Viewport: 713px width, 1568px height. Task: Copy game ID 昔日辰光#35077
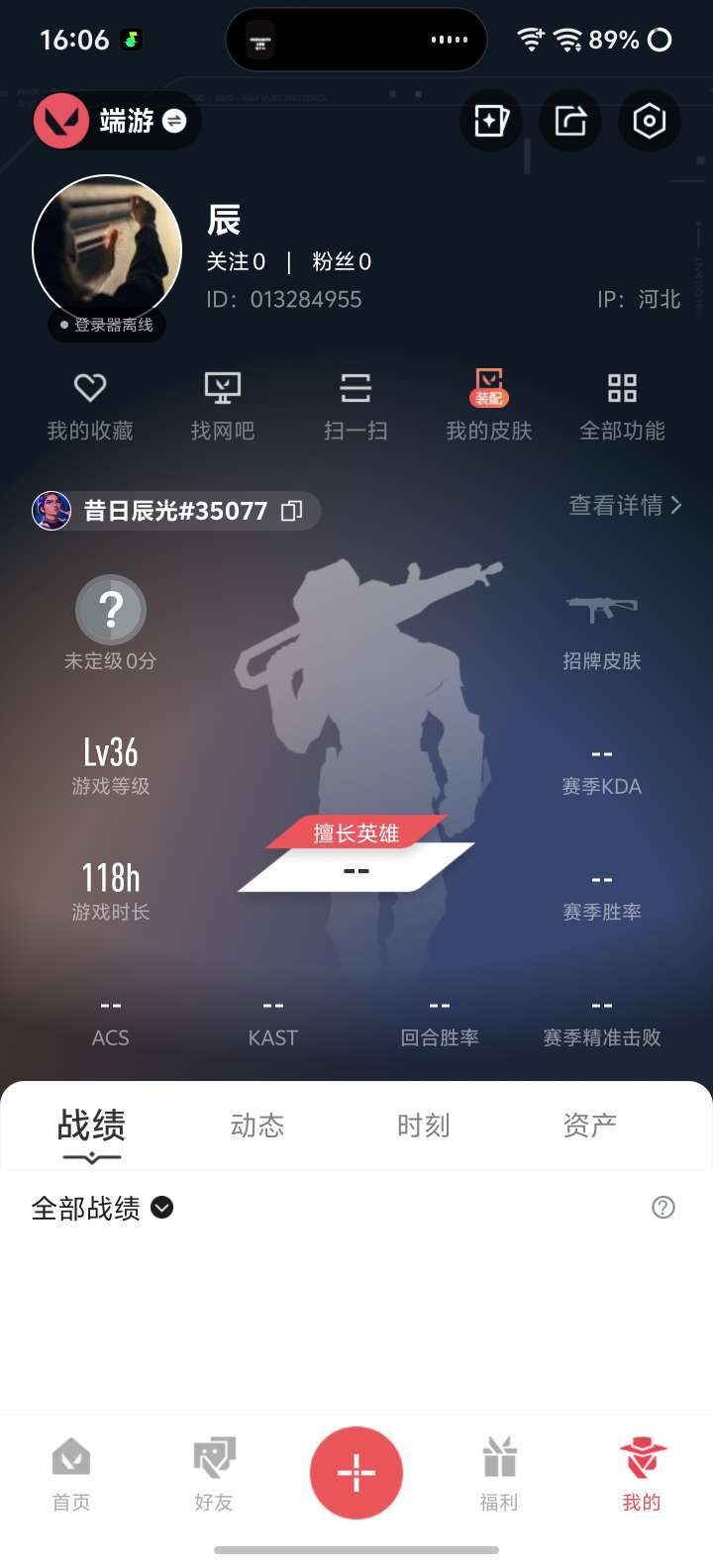(291, 511)
